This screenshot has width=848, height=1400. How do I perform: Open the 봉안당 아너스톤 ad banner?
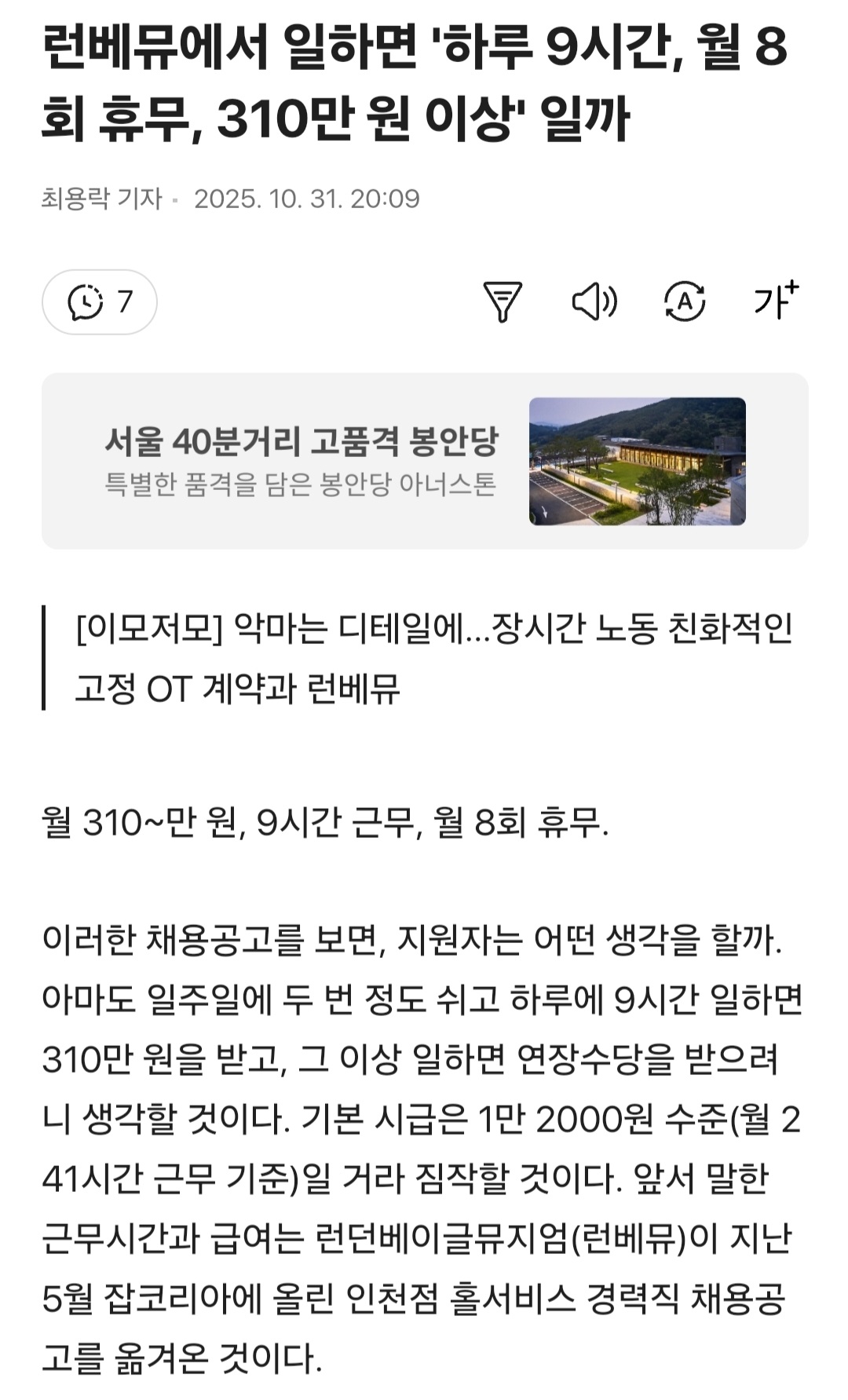click(425, 461)
